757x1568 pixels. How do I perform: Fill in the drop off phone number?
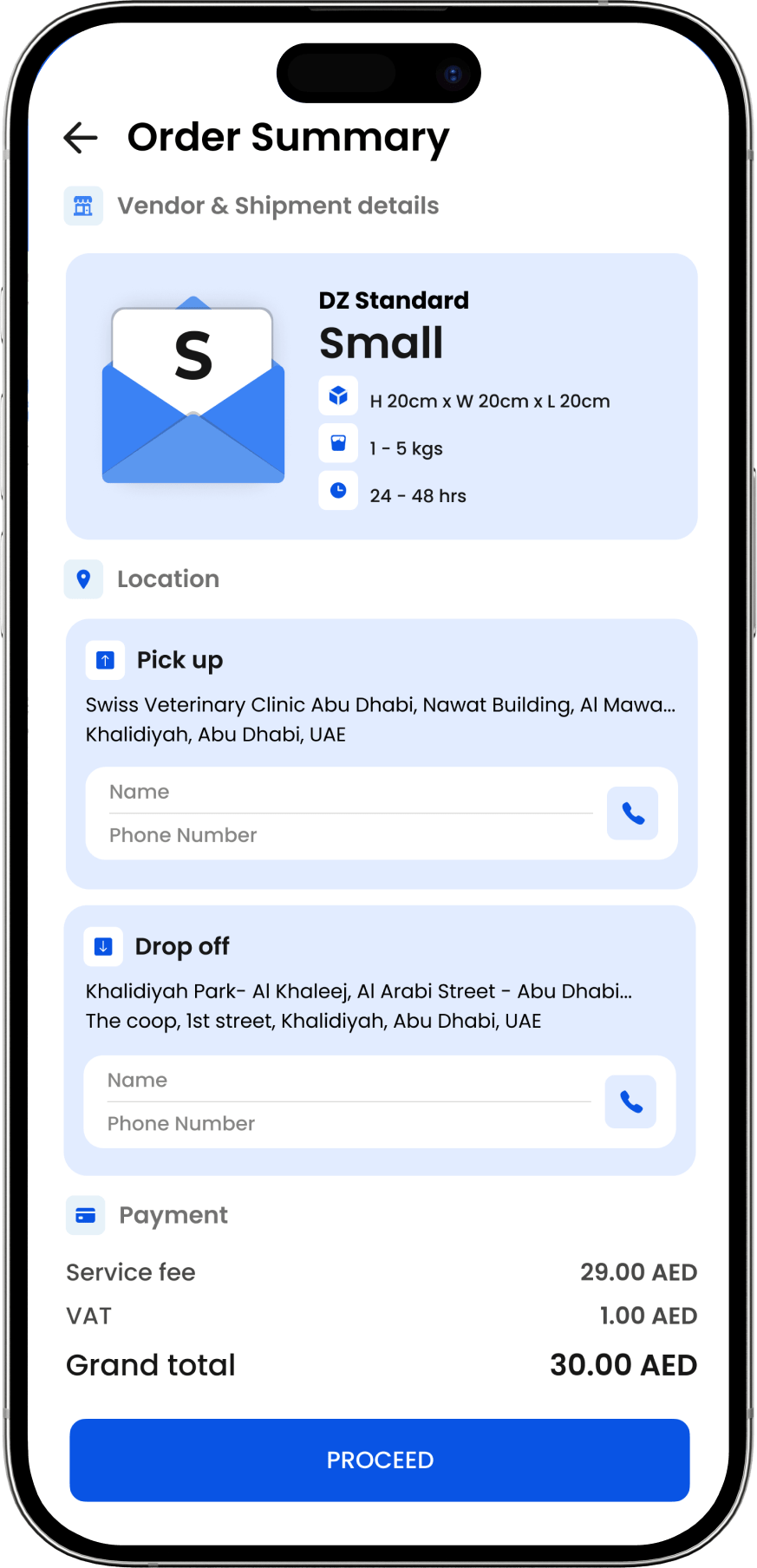(347, 1123)
